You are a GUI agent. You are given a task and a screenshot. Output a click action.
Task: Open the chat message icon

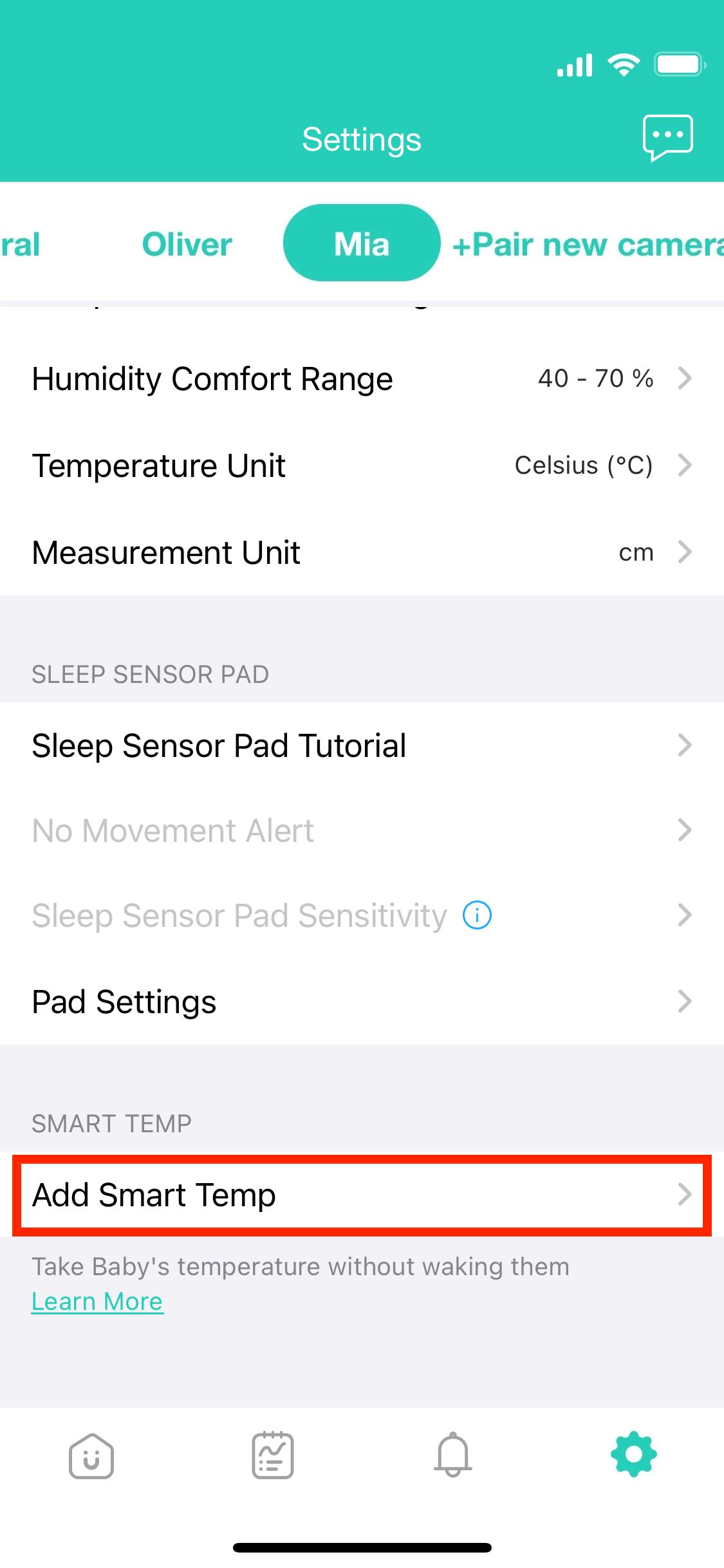667,137
